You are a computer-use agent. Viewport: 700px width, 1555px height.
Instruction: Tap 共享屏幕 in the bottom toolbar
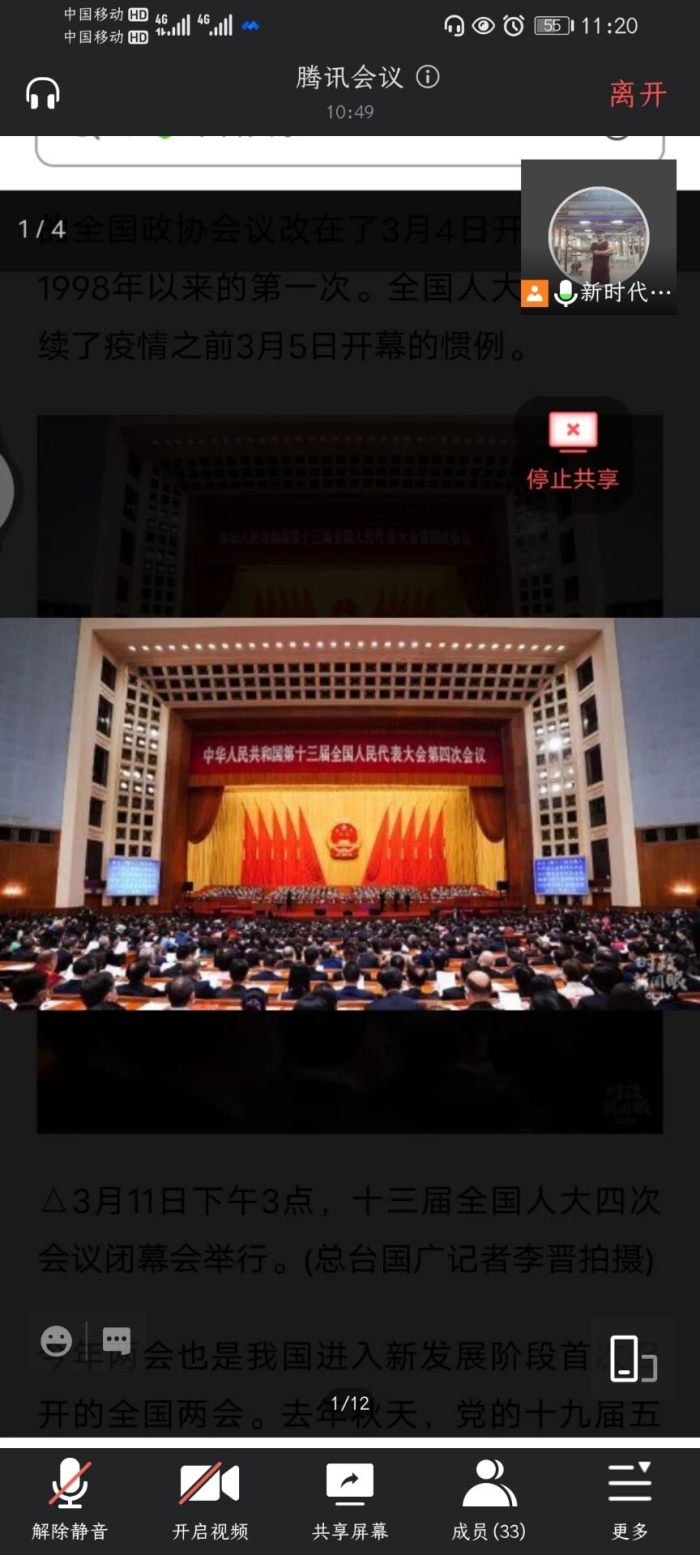click(350, 1498)
